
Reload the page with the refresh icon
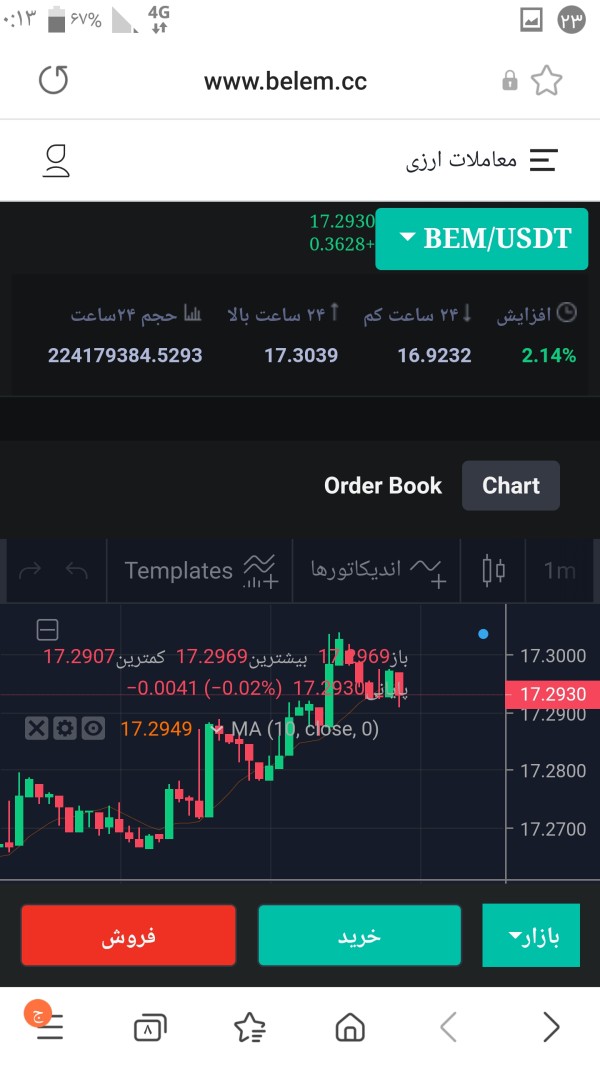54,81
